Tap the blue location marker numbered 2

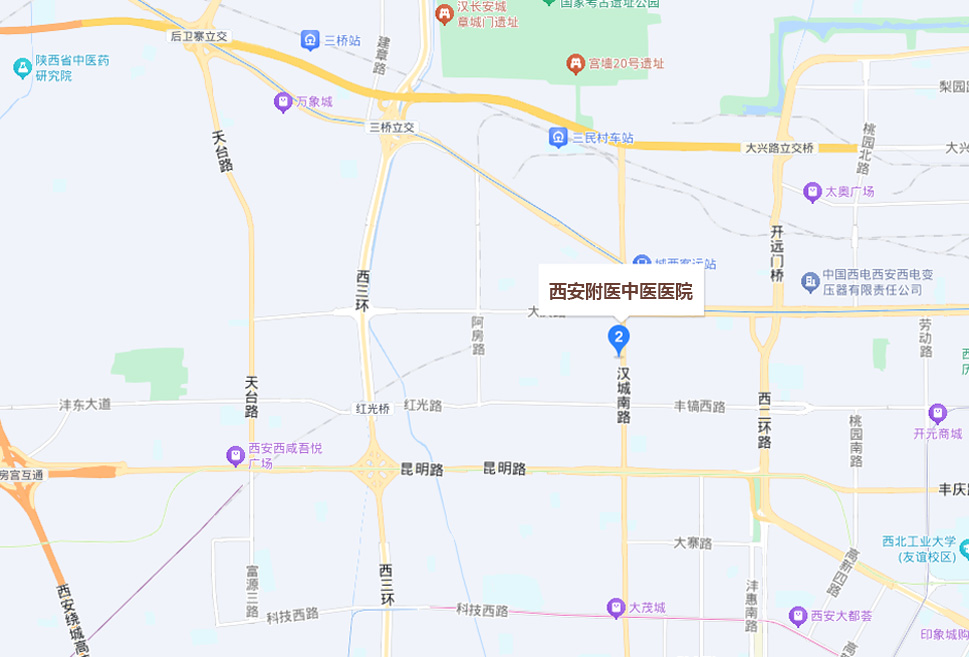click(x=620, y=338)
